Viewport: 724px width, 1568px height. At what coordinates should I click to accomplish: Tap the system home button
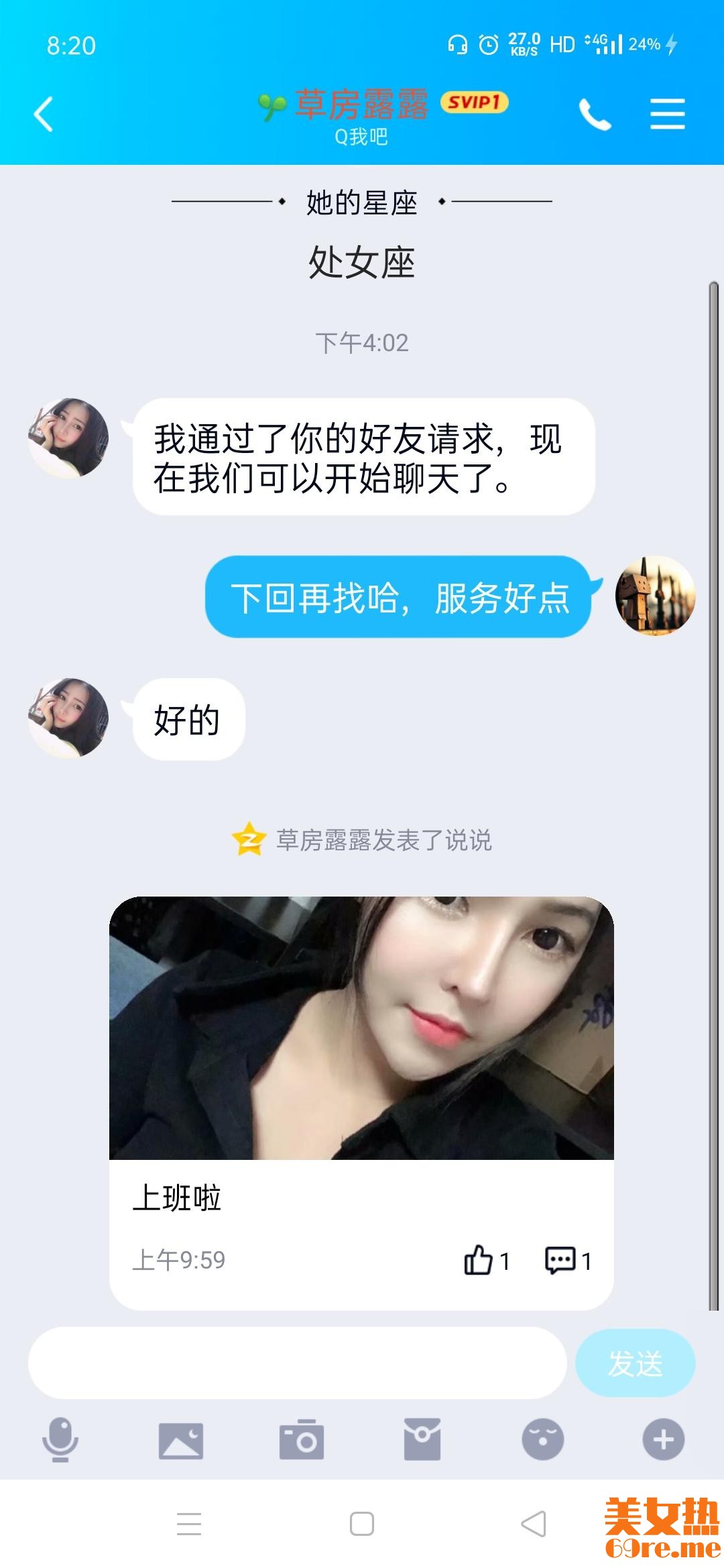tap(362, 1524)
